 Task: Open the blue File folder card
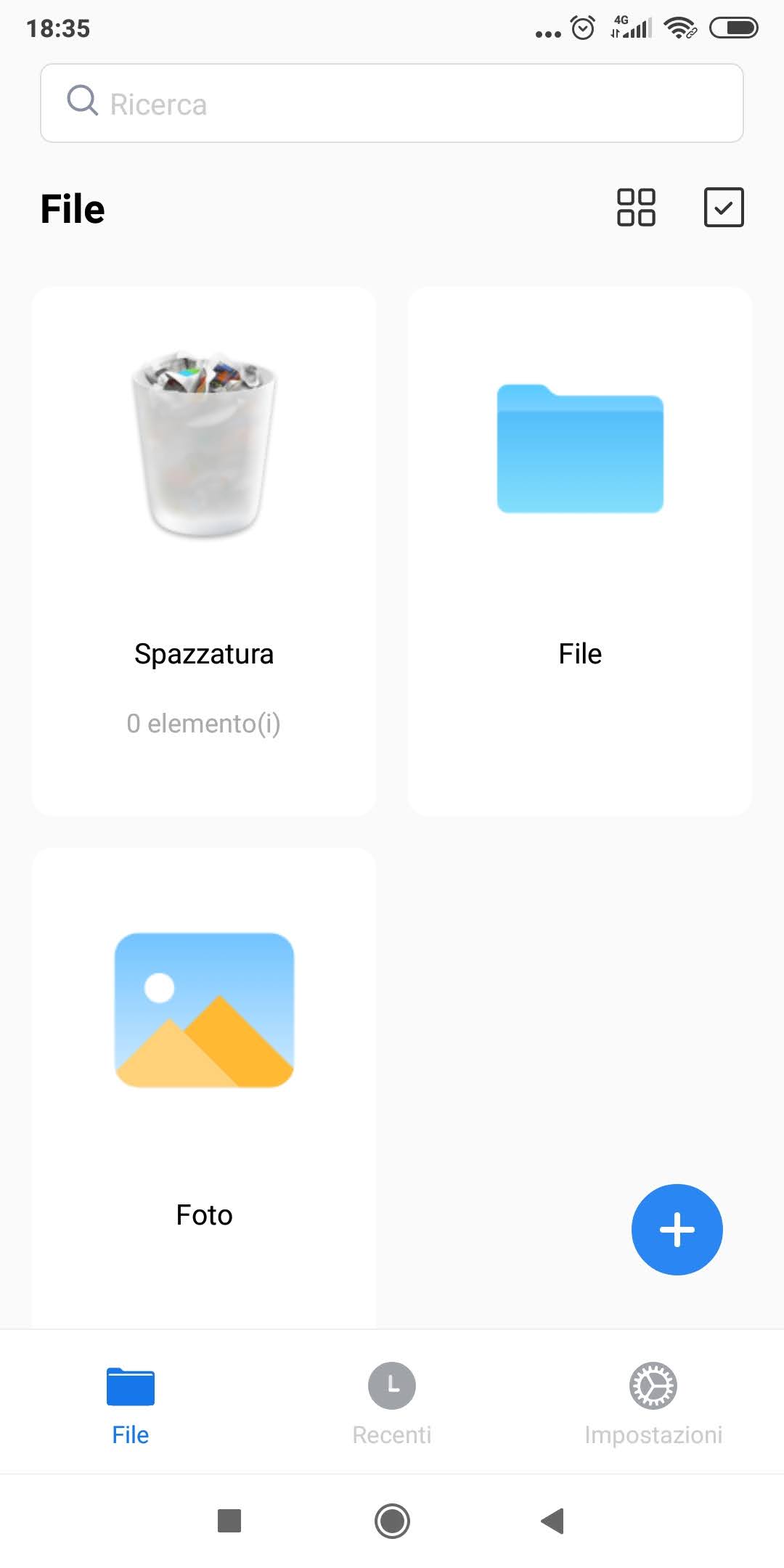tap(579, 552)
